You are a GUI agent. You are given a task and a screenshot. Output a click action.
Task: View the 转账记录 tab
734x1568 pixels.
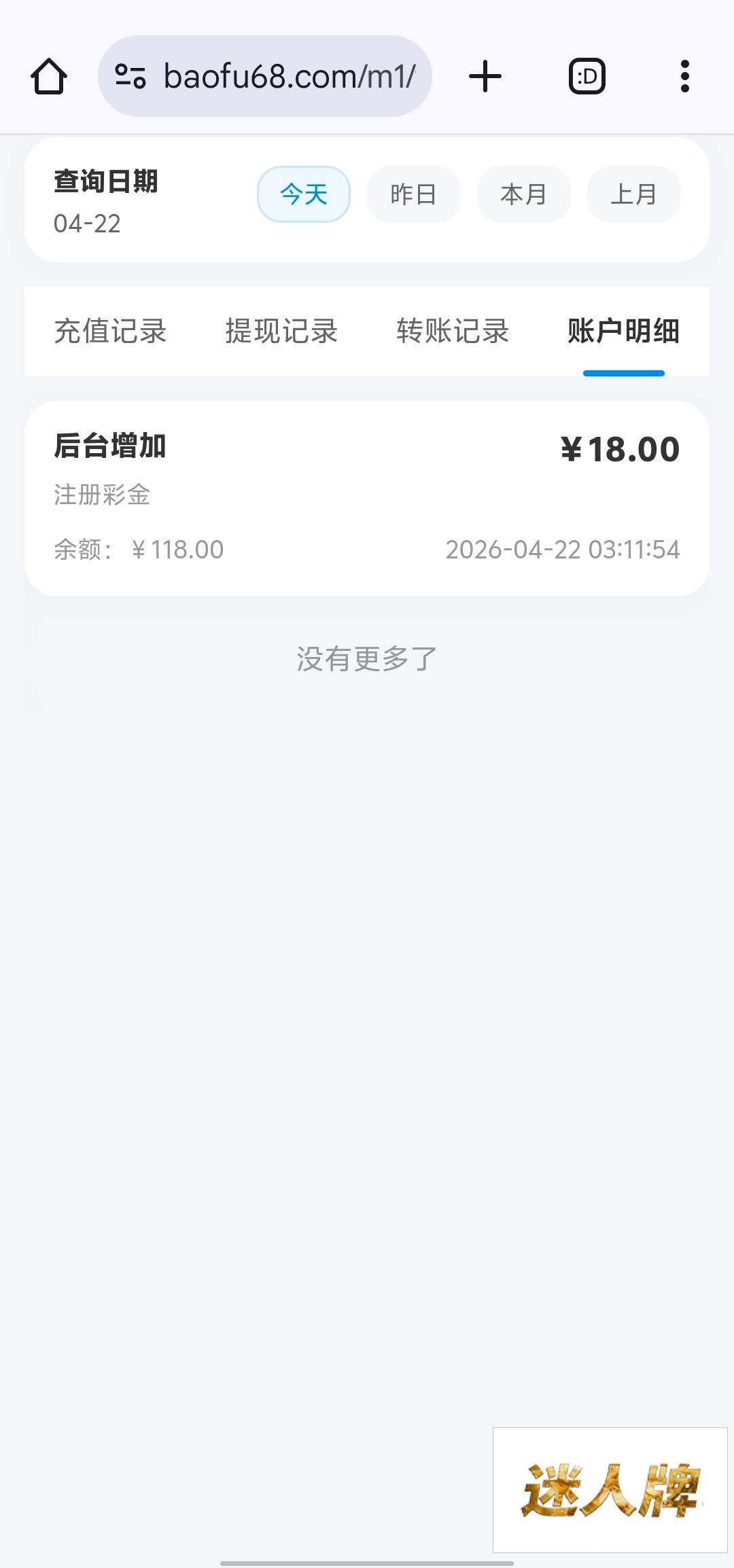tap(453, 332)
